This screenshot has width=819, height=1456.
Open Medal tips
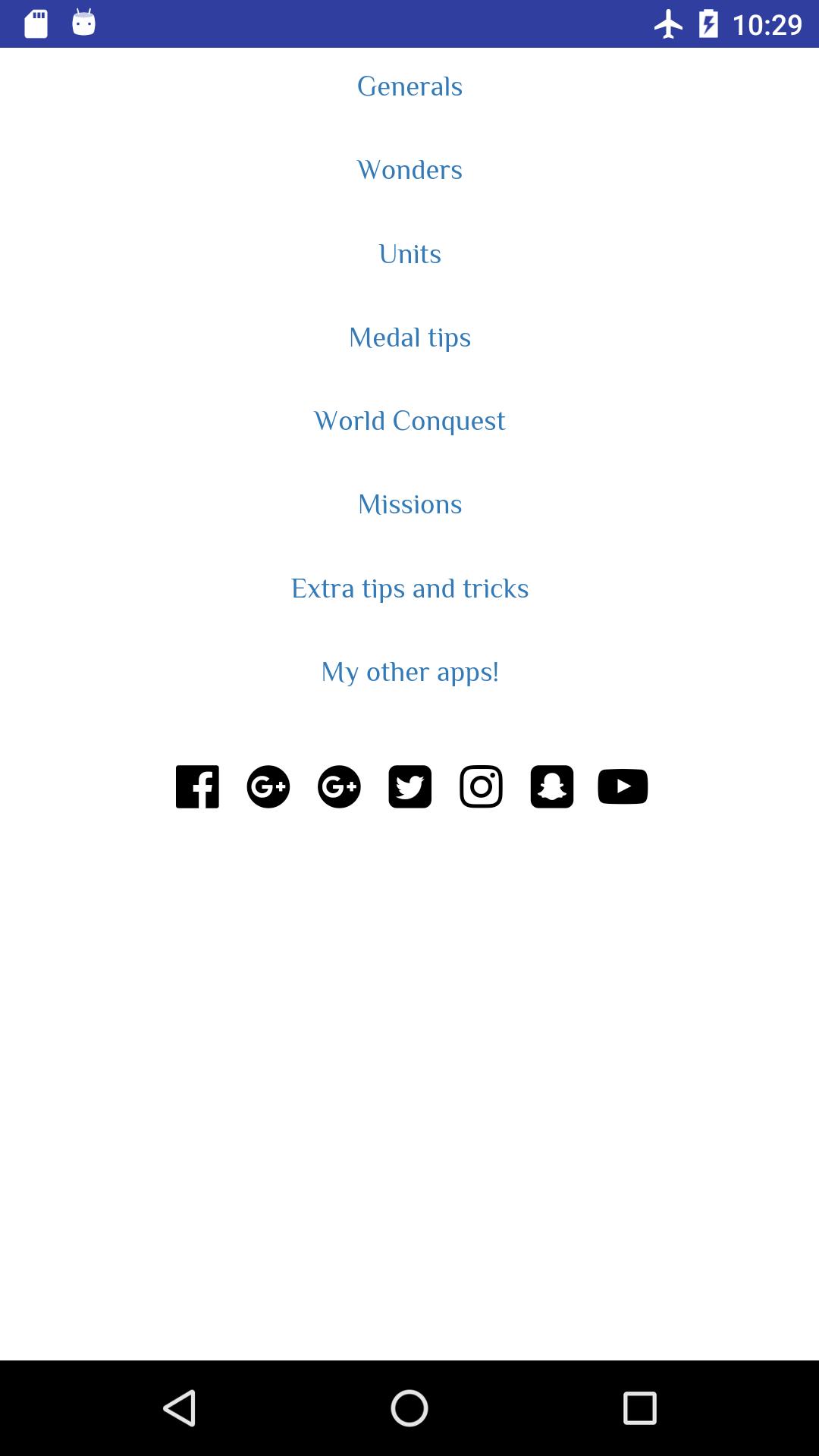[x=409, y=337]
